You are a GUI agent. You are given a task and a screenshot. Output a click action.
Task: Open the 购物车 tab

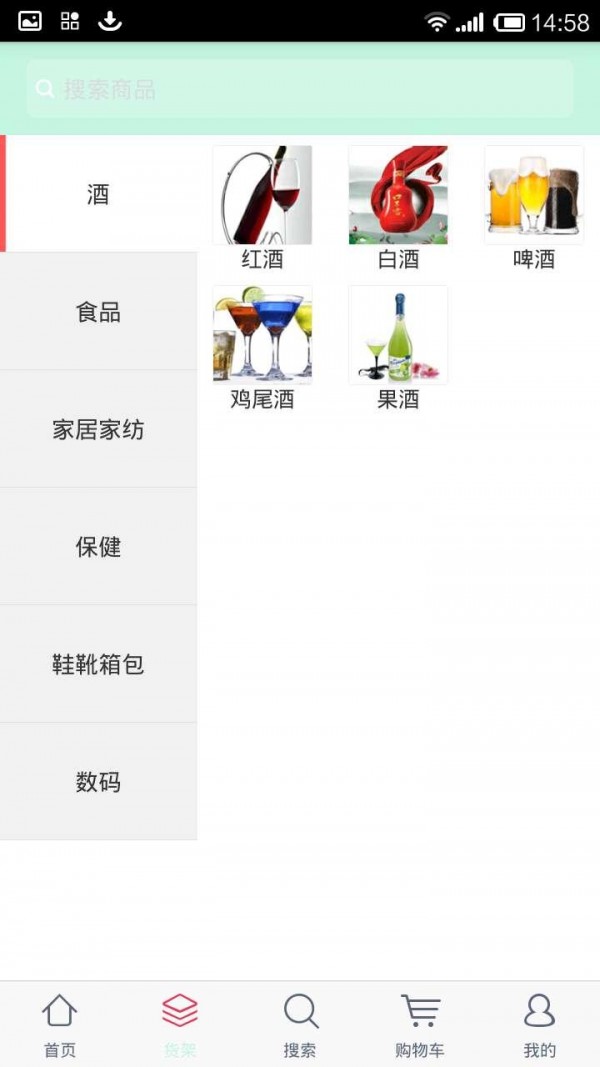click(x=420, y=1025)
